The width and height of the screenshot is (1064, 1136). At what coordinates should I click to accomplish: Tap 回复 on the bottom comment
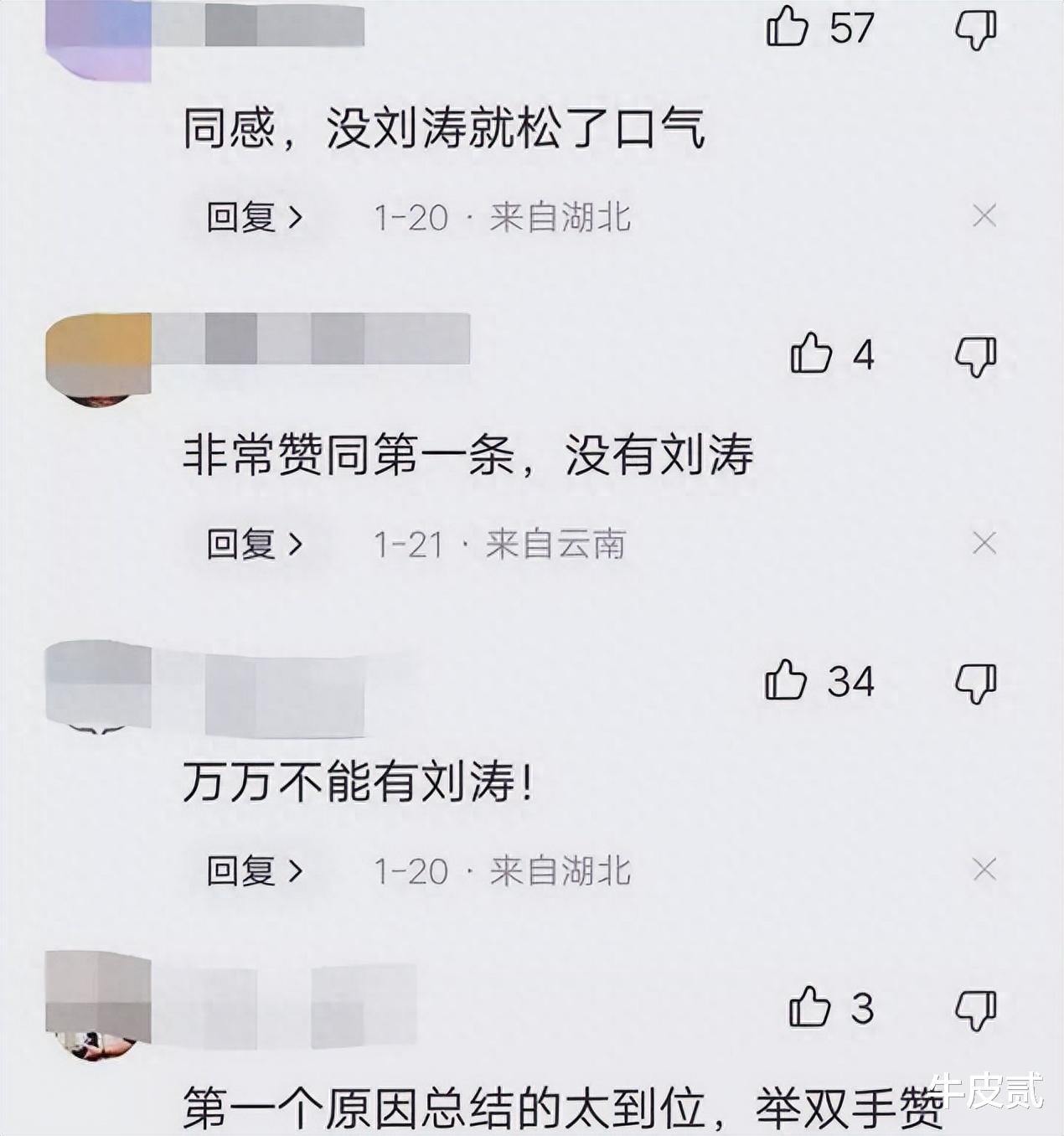pyautogui.click(x=251, y=1131)
